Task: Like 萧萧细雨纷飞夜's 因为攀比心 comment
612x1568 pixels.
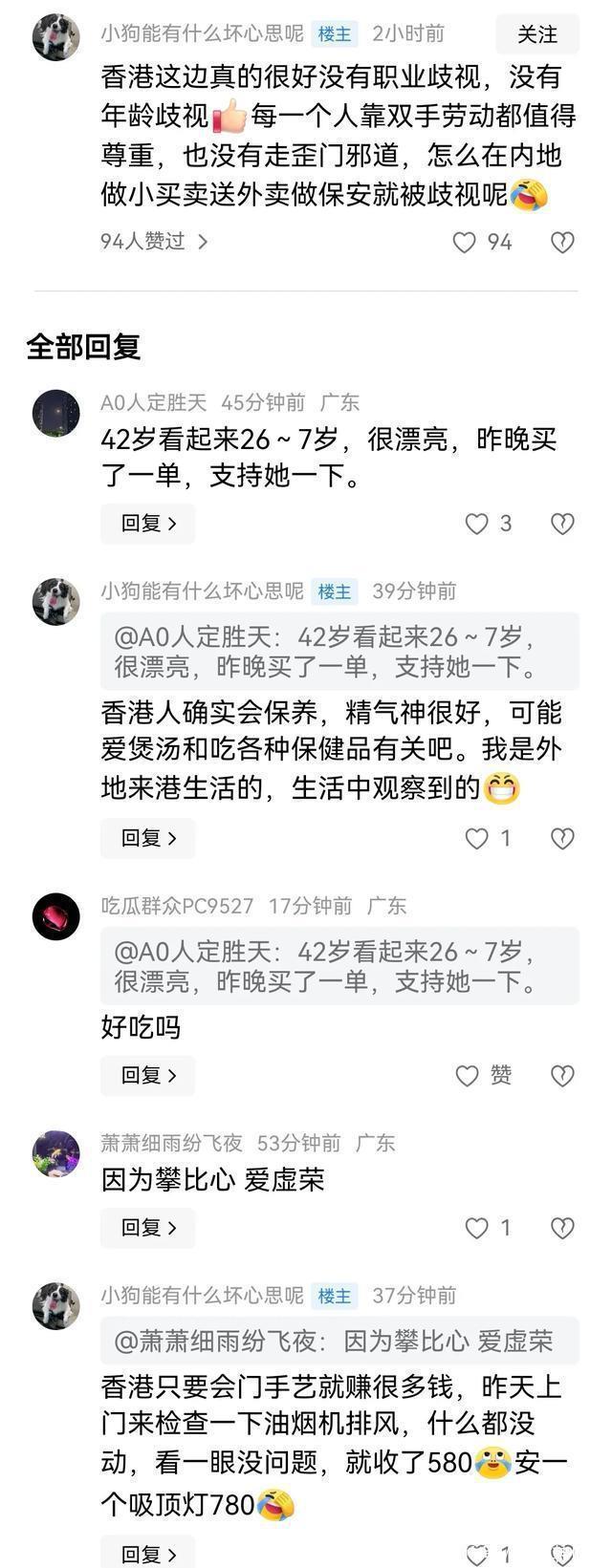Action: coord(476,1228)
